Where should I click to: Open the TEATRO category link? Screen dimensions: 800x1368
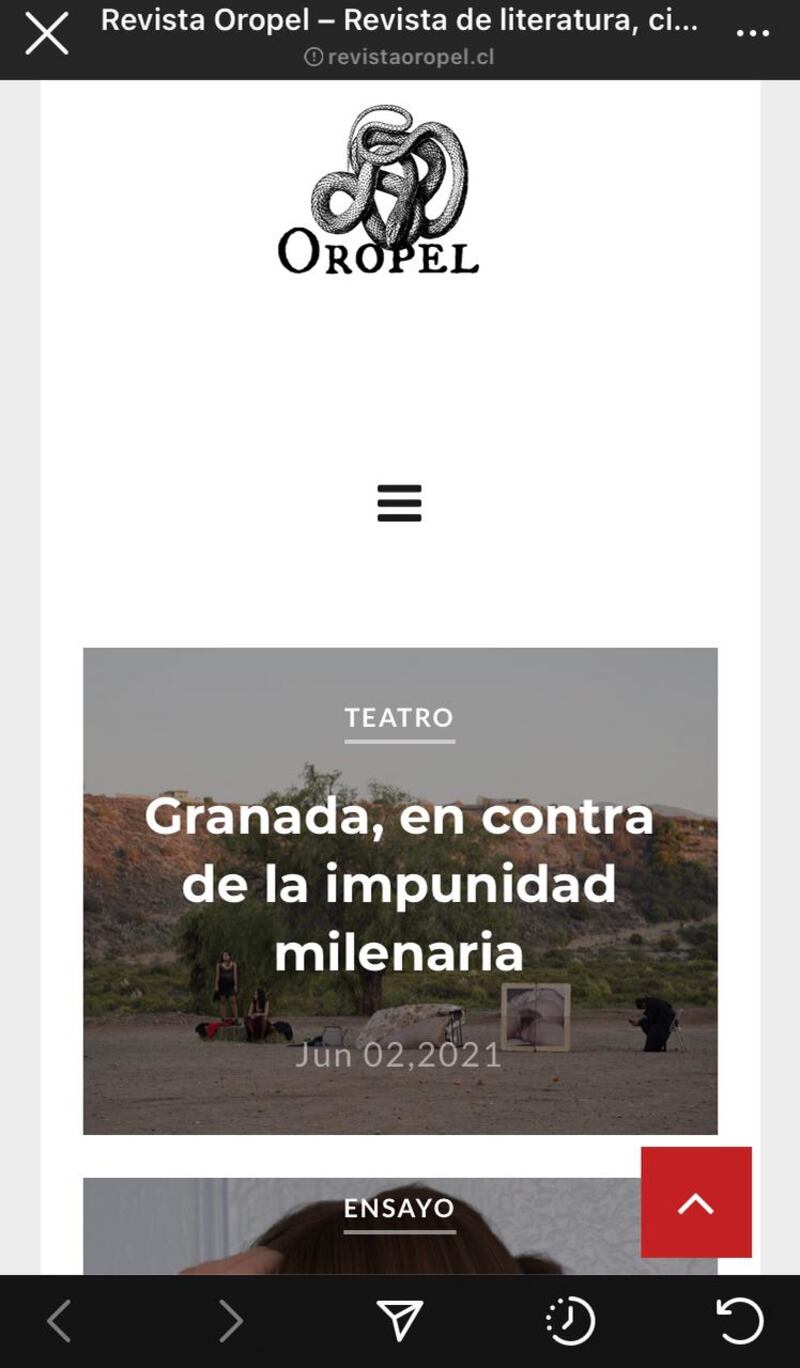(399, 718)
